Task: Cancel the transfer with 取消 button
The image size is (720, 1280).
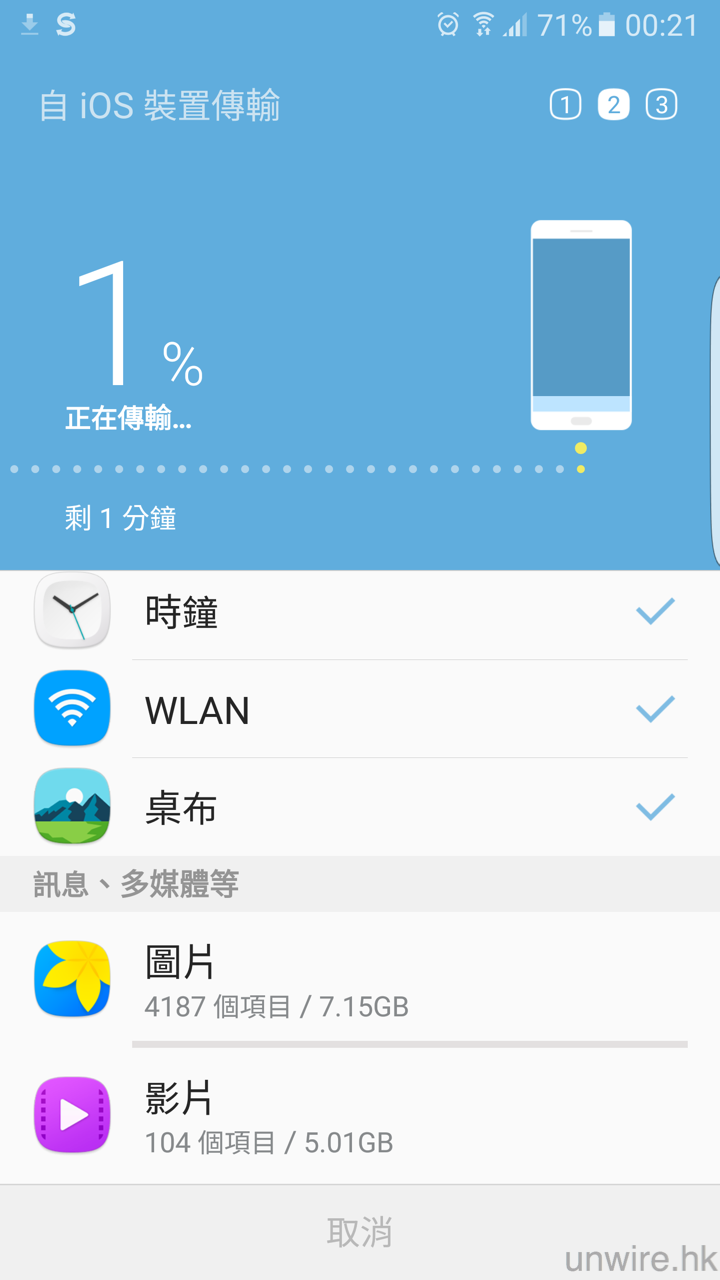Action: (359, 1231)
